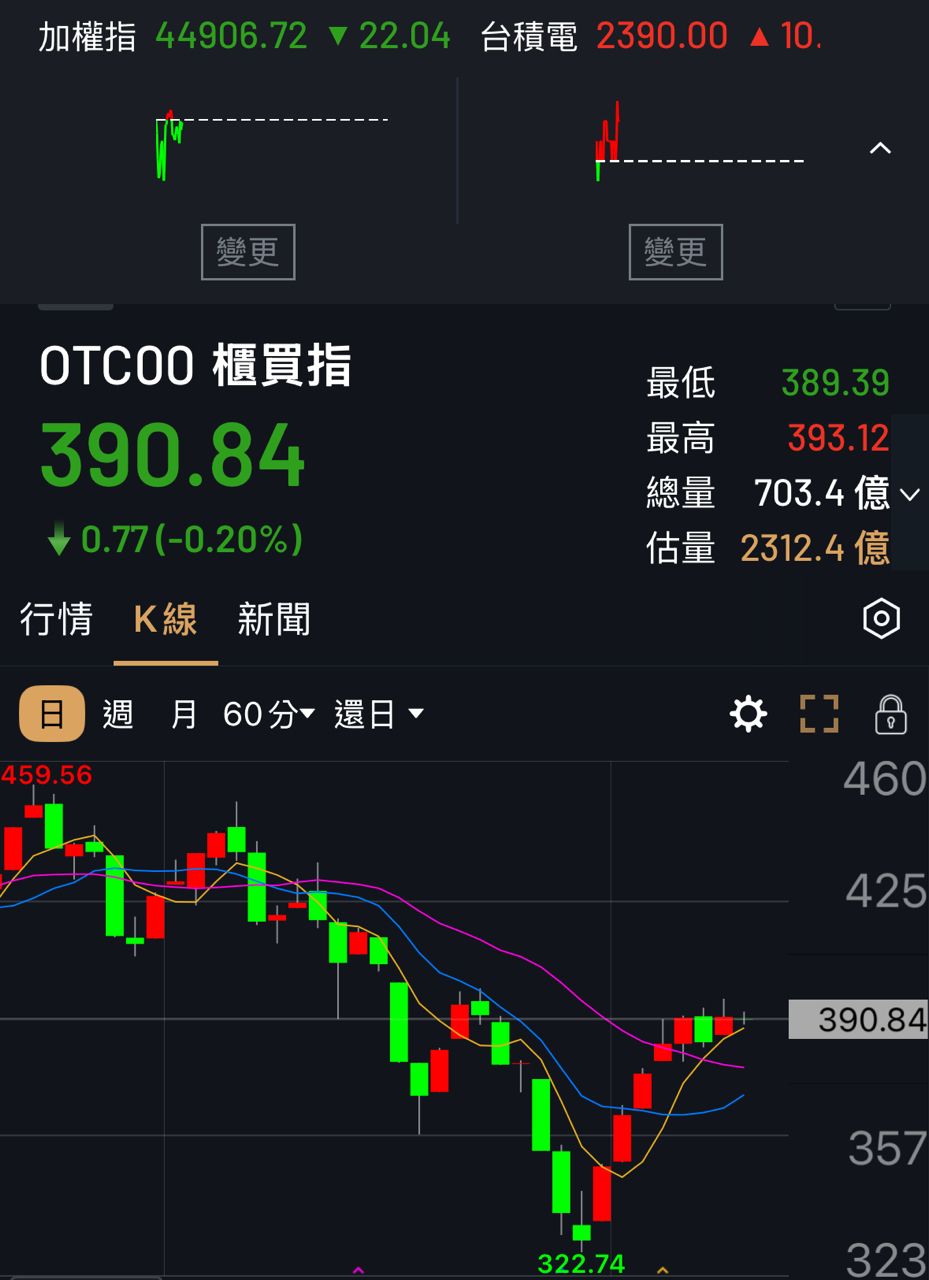This screenshot has height=1280, width=929.
Task: Open the 60分 interval dropdown
Action: click(x=269, y=715)
